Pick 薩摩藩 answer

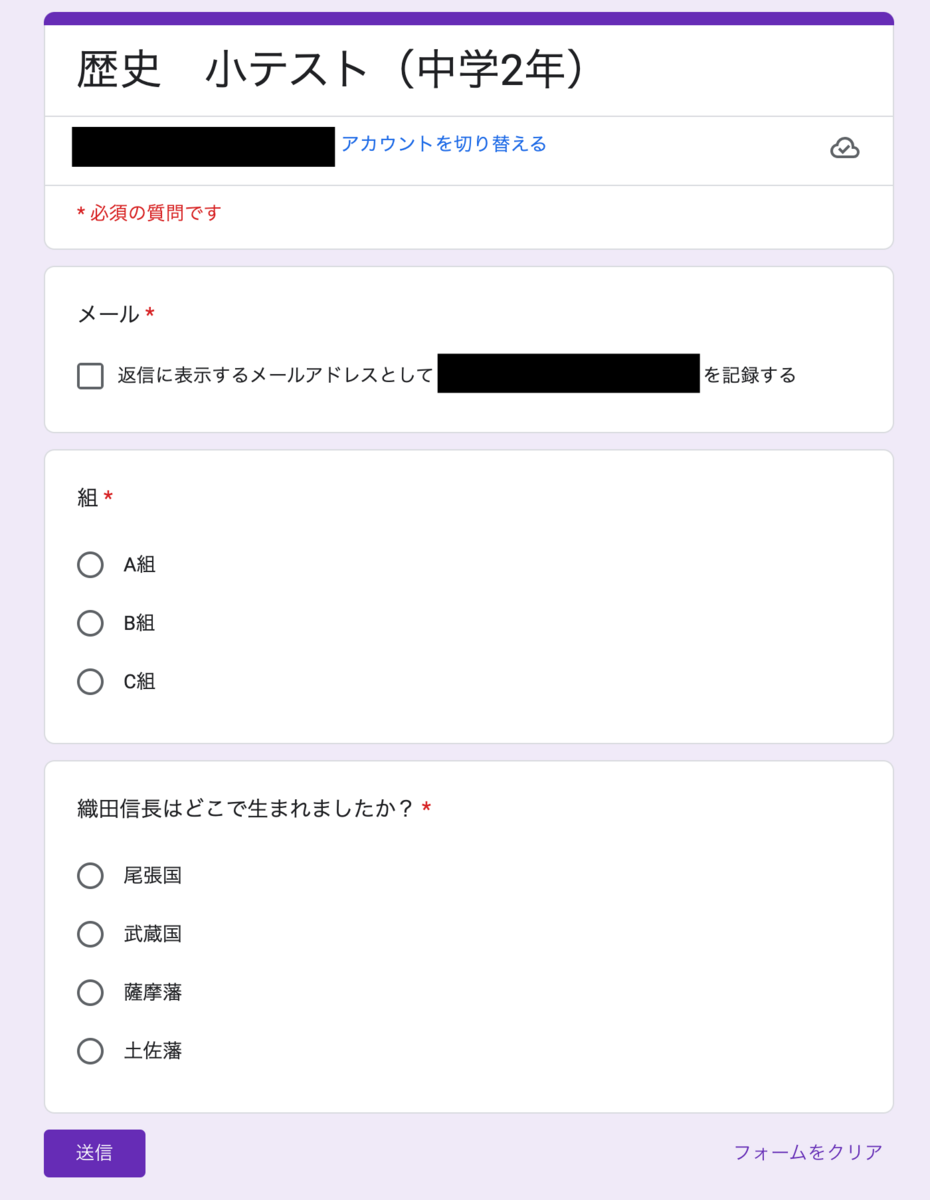(x=90, y=993)
